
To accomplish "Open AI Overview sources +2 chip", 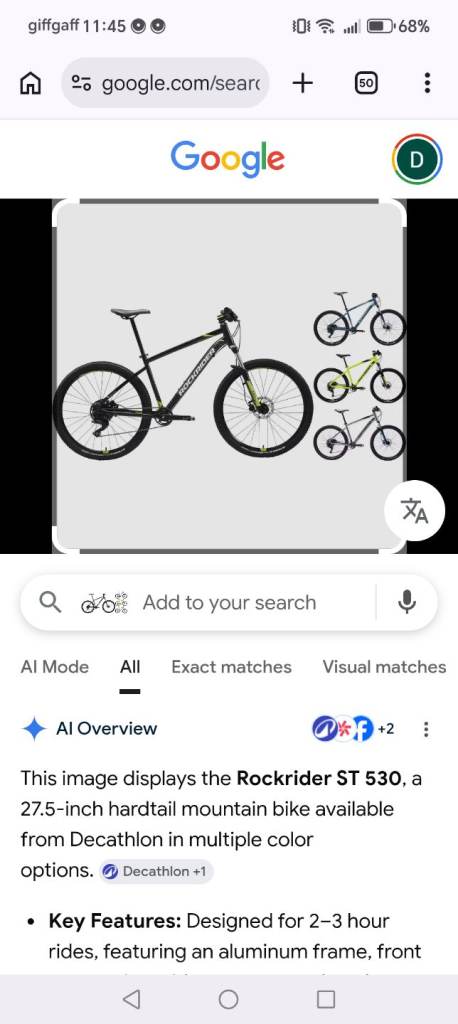I will [x=353, y=729].
